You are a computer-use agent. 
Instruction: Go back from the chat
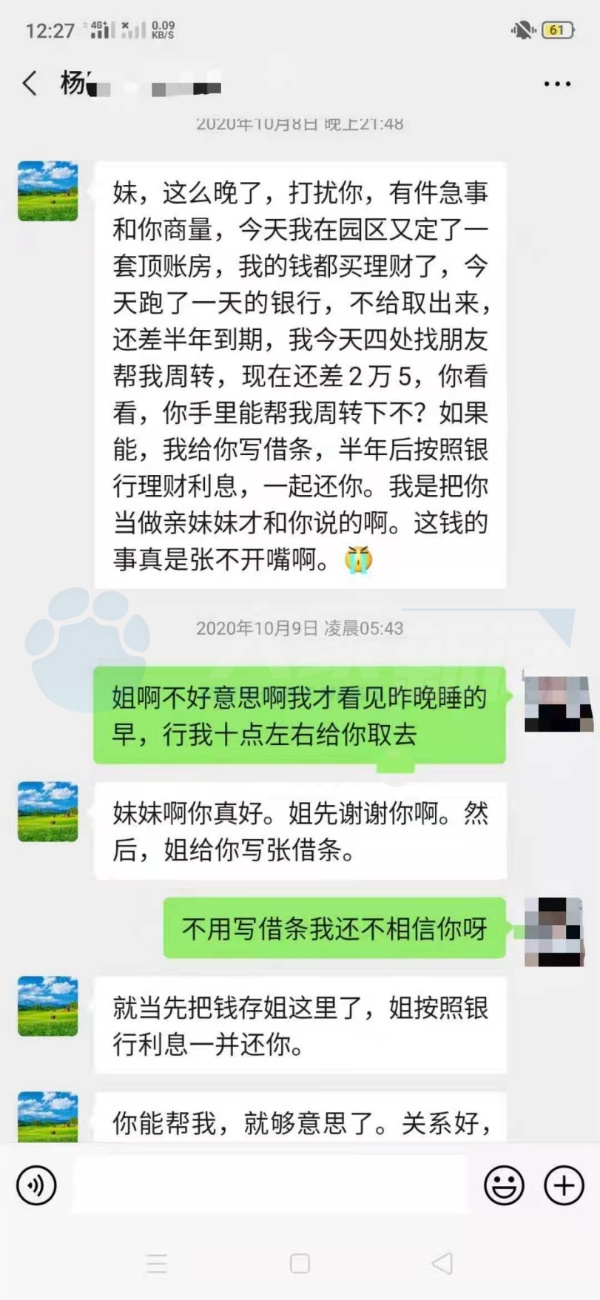pyautogui.click(x=30, y=84)
